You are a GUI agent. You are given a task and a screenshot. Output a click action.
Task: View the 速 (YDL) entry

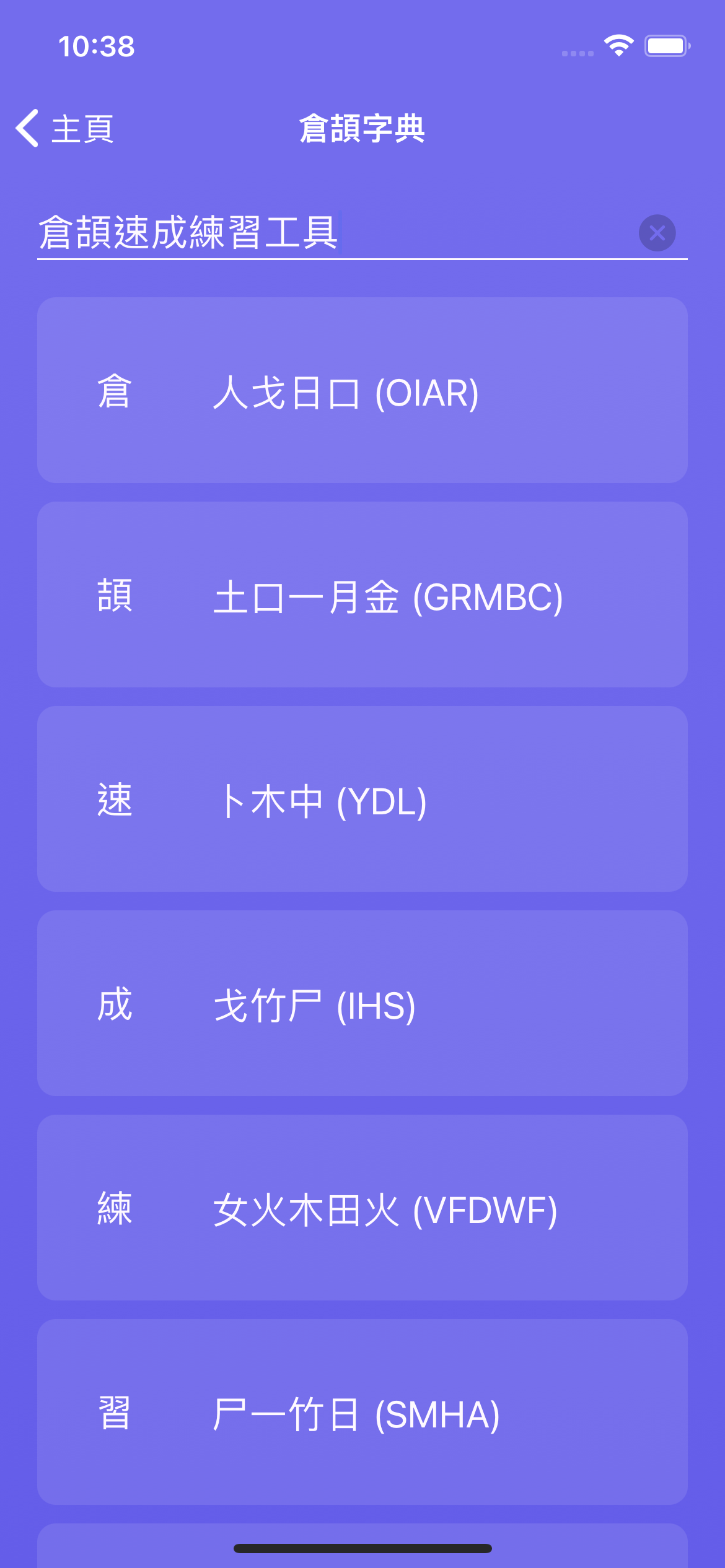(x=362, y=799)
